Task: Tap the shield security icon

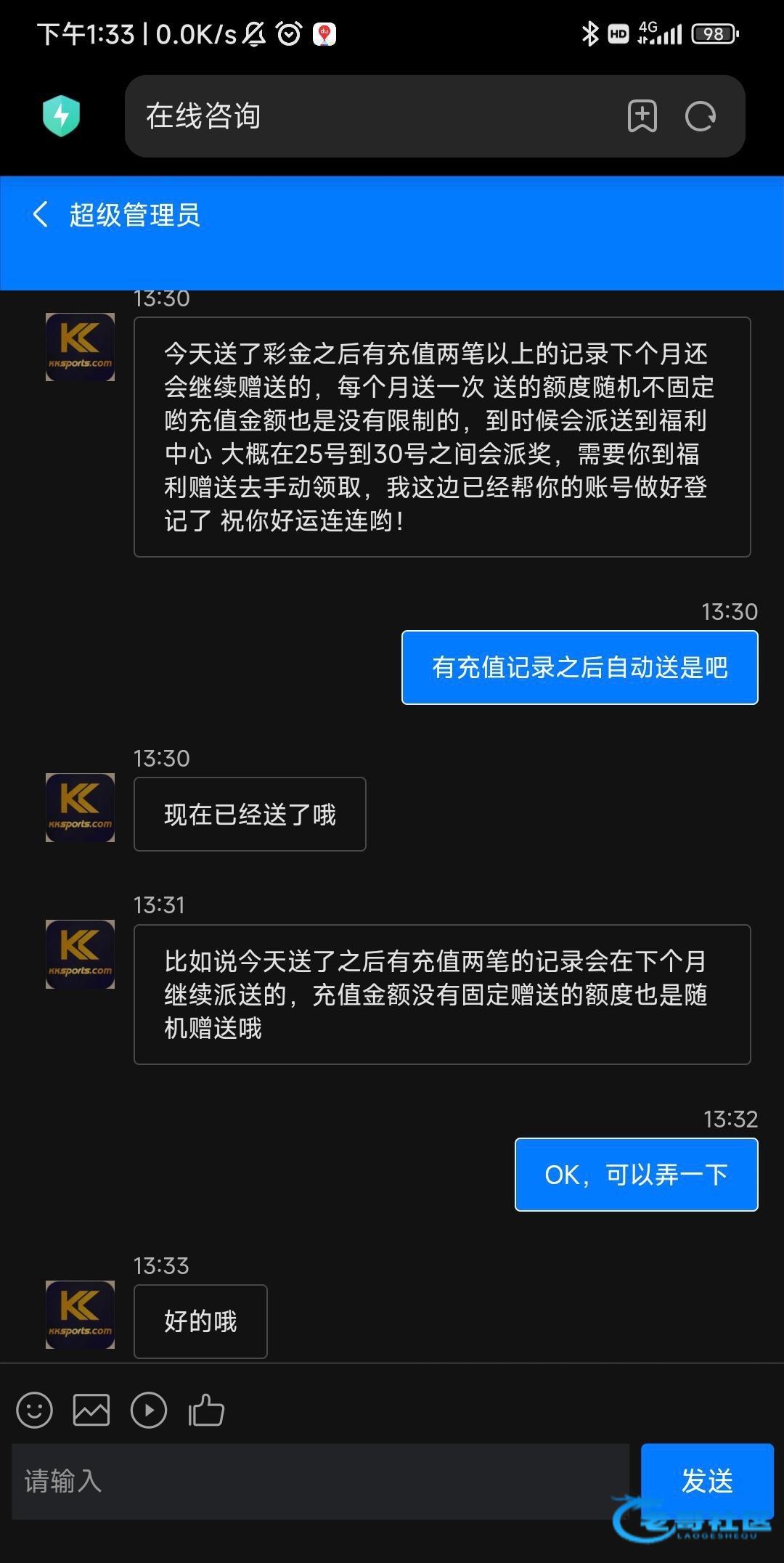Action: click(x=62, y=116)
